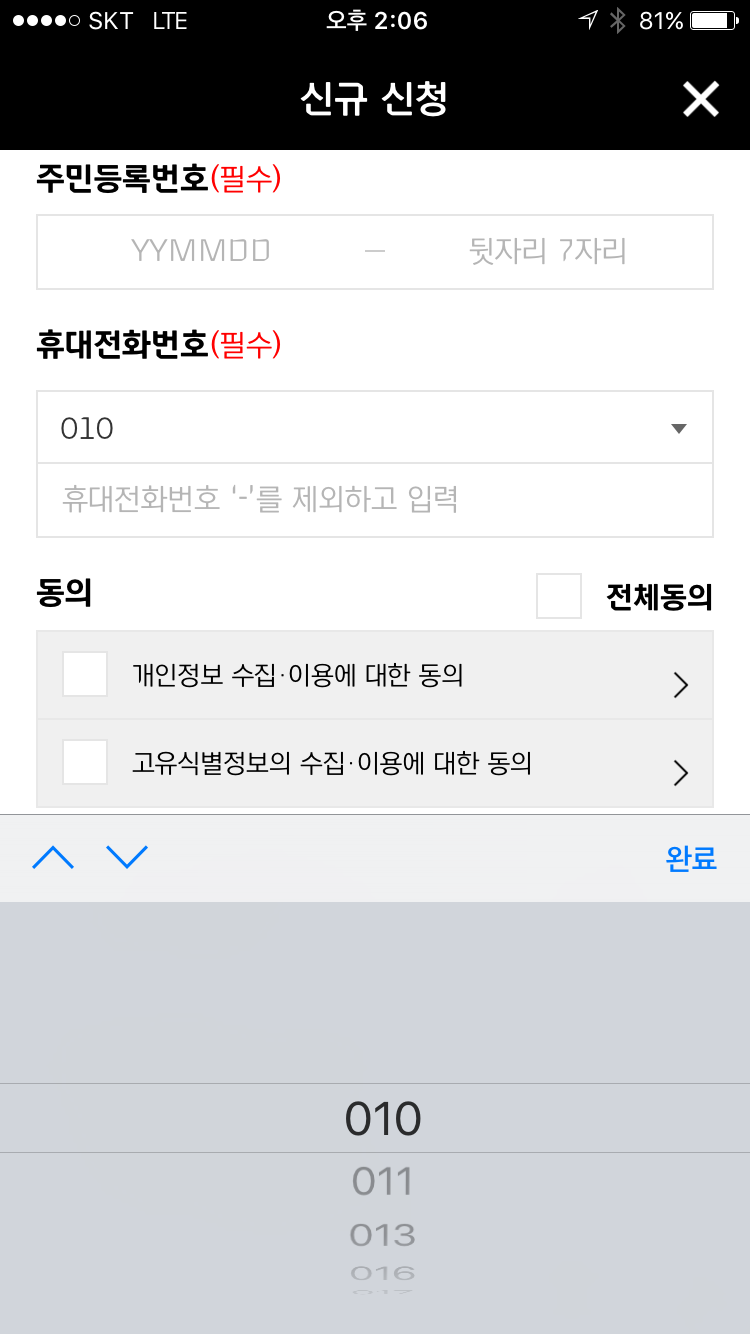The image size is (750, 1334).
Task: Enable the 고유식별정보 수집·이용 동의 checkbox
Action: (x=85, y=762)
